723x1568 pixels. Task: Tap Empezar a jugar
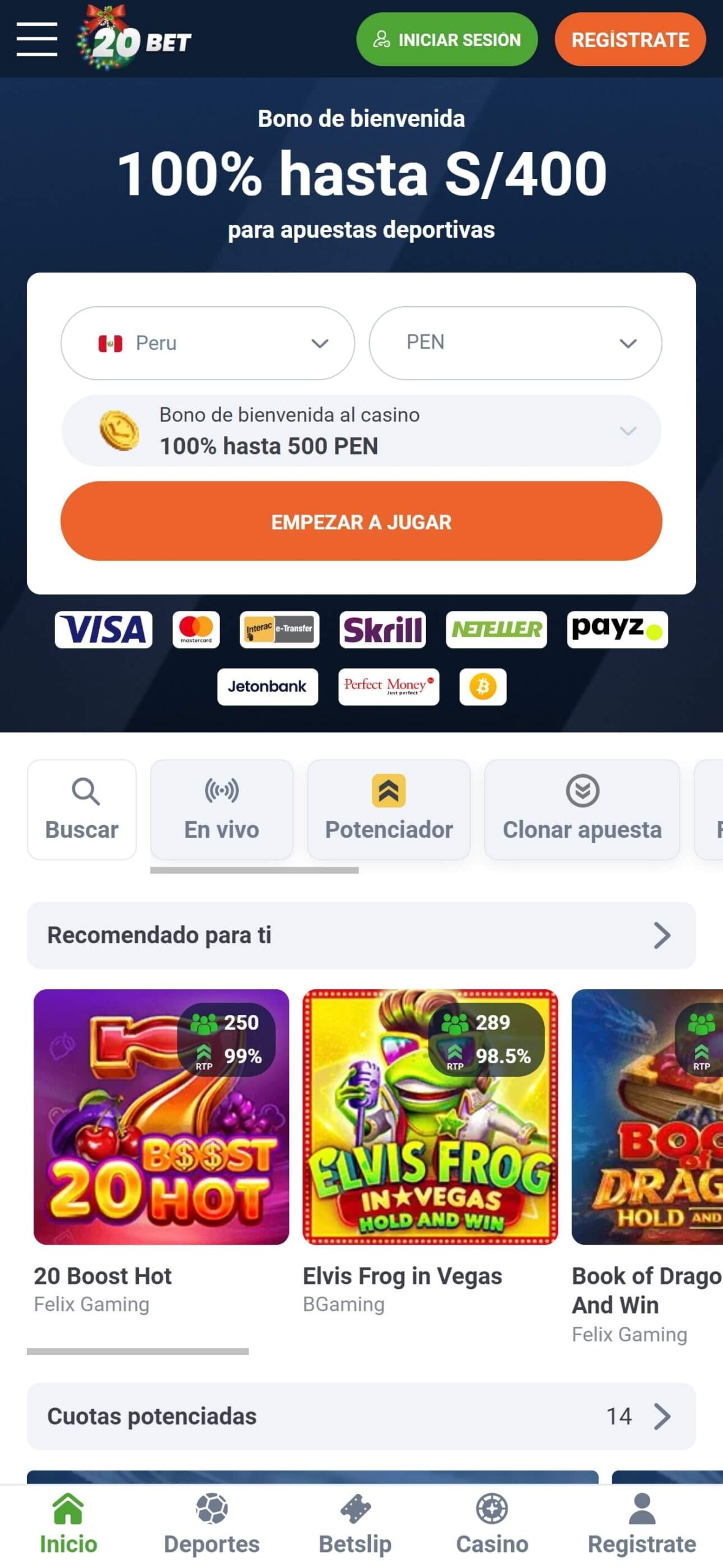click(x=361, y=521)
